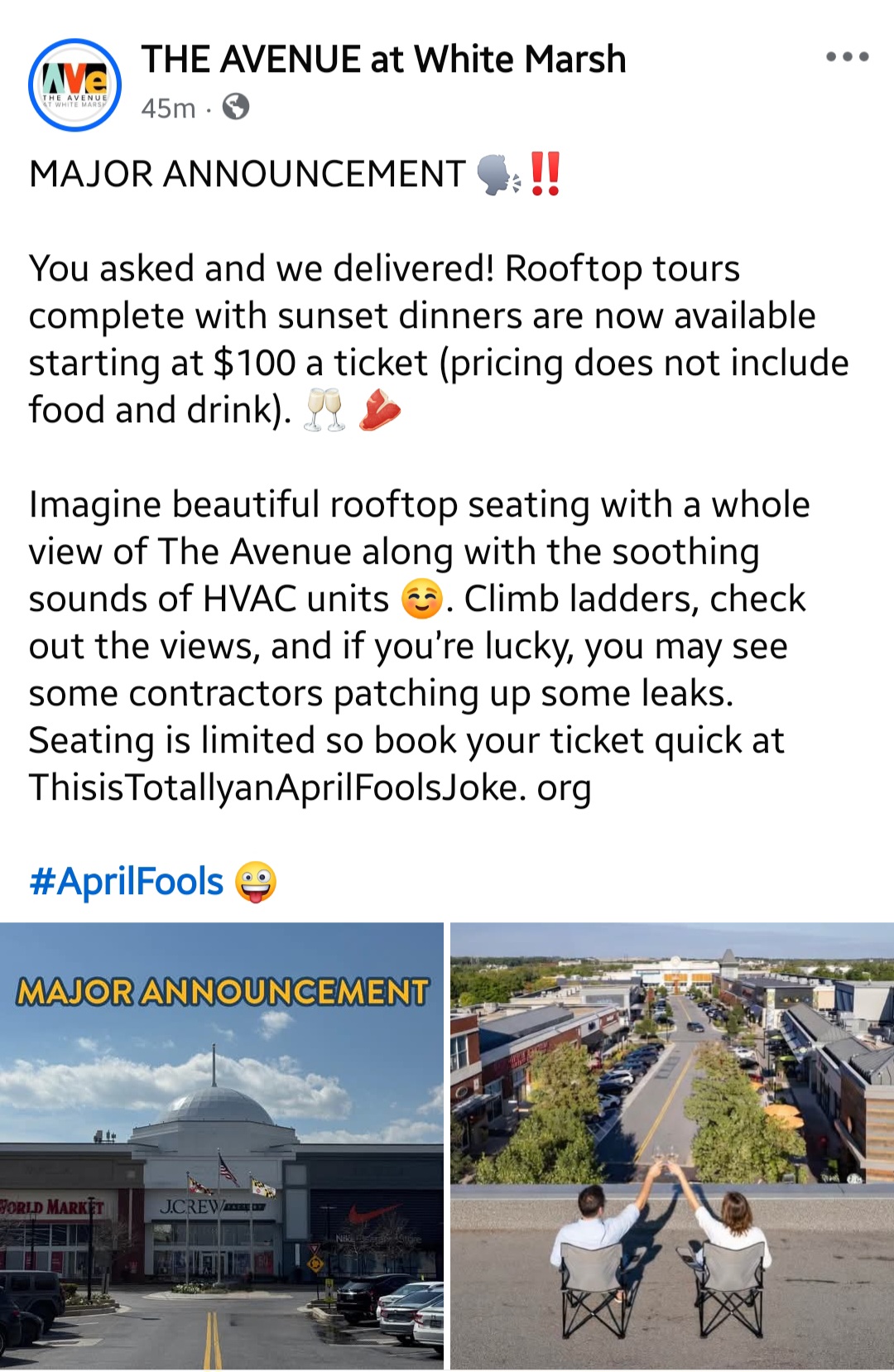This screenshot has width=894, height=1372.
Task: Open THE AVENUE at White Marsh page name
Action: click(383, 60)
